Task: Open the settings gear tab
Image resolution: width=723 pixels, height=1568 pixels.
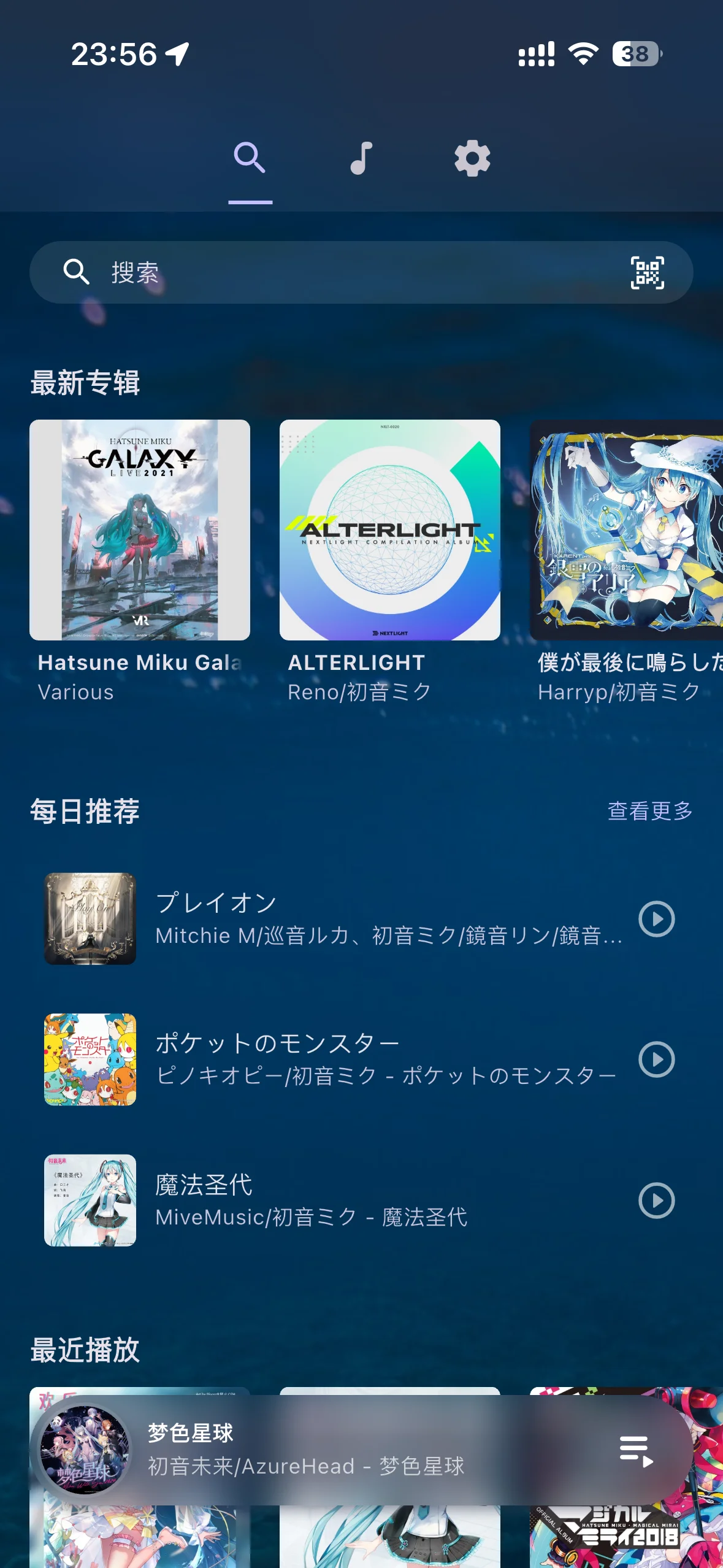Action: click(472, 158)
